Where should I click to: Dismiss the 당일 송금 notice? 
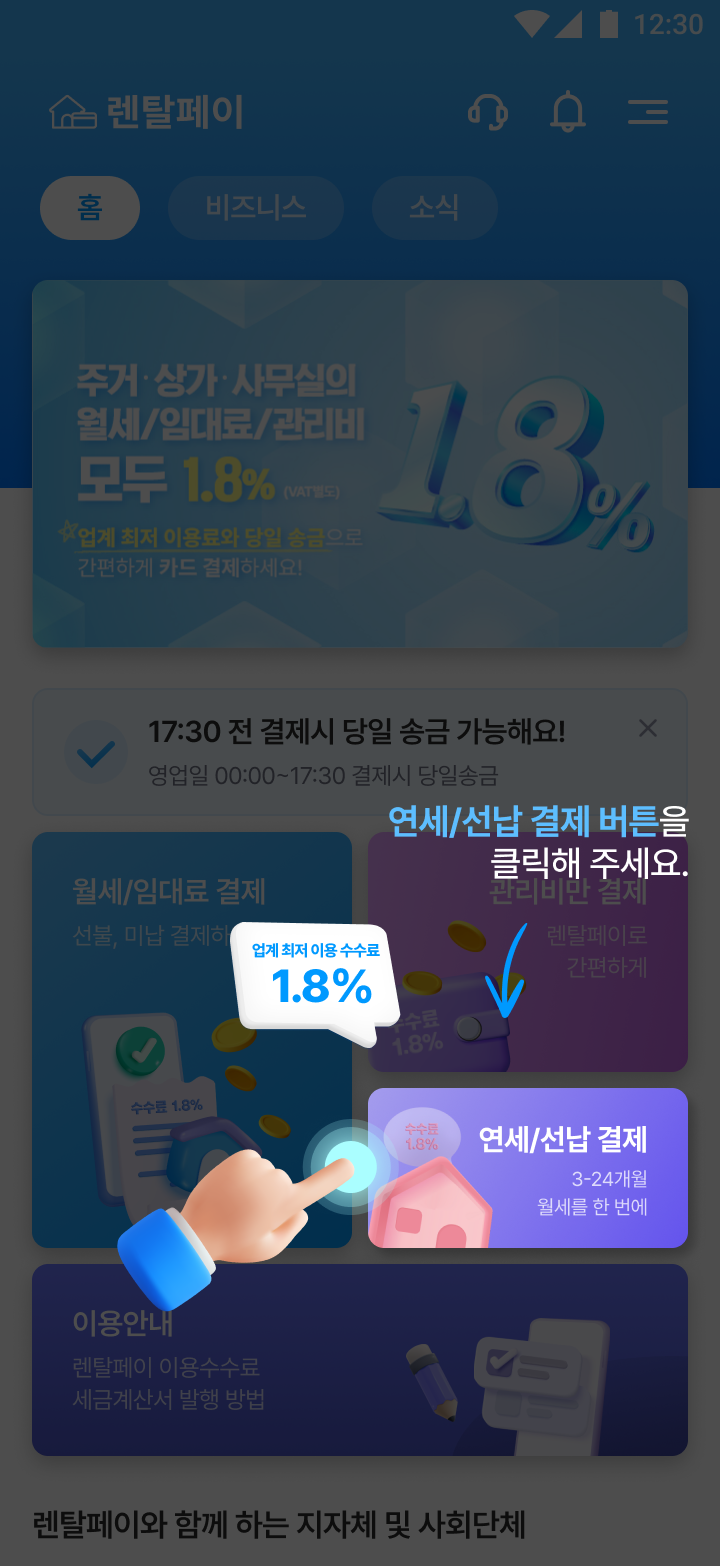coord(648,728)
